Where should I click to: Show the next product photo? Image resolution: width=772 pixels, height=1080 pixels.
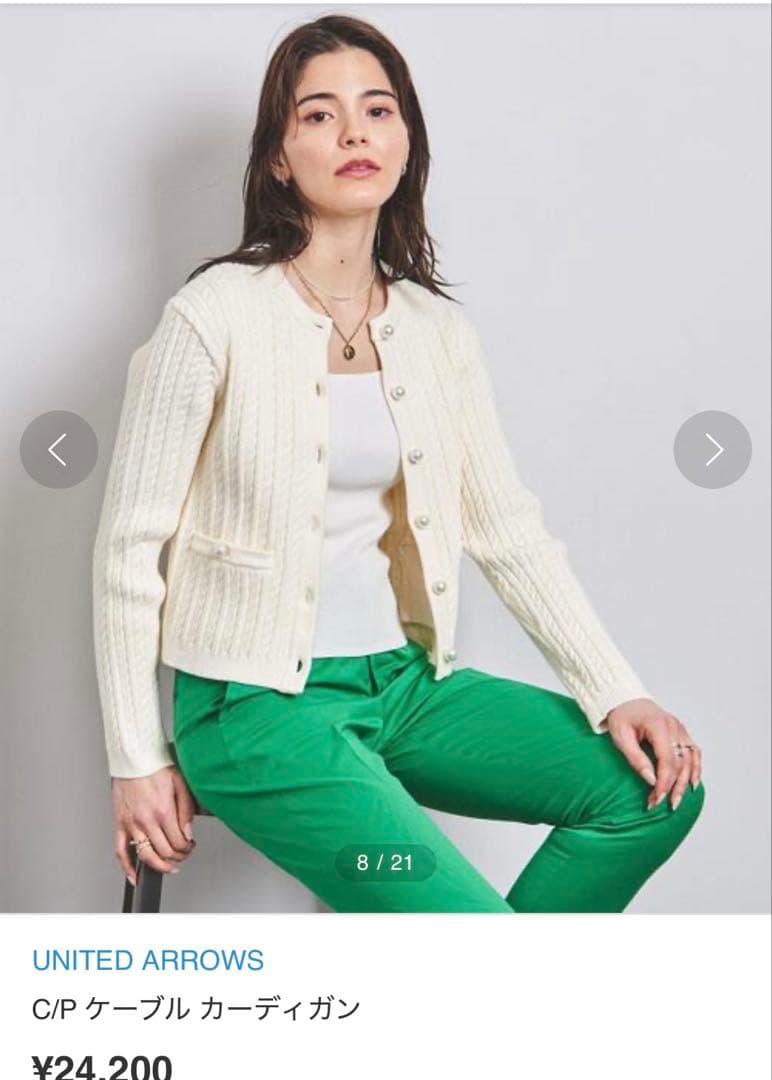tap(712, 450)
